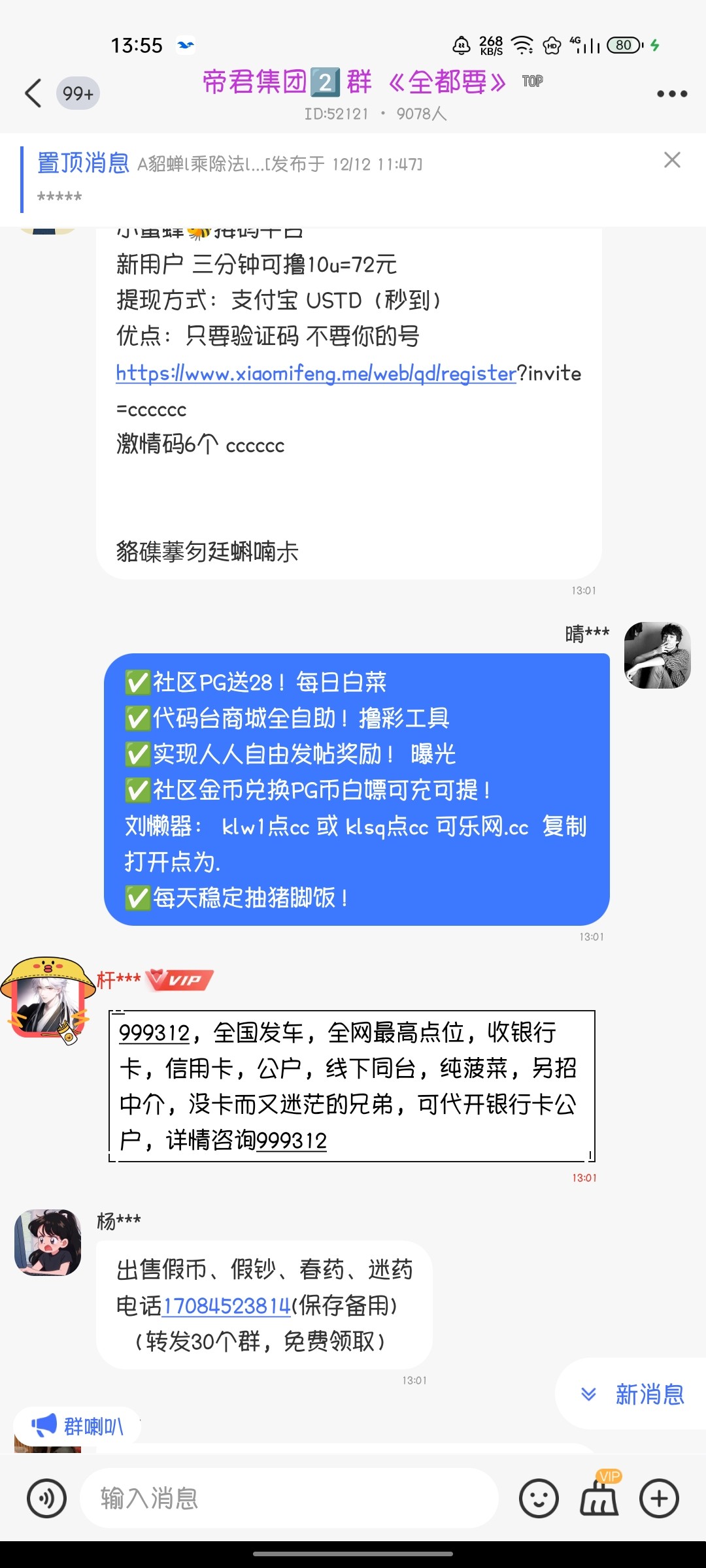706x1568 pixels.
Task: Click the underlined 999312 contact number
Action: click(152, 1032)
